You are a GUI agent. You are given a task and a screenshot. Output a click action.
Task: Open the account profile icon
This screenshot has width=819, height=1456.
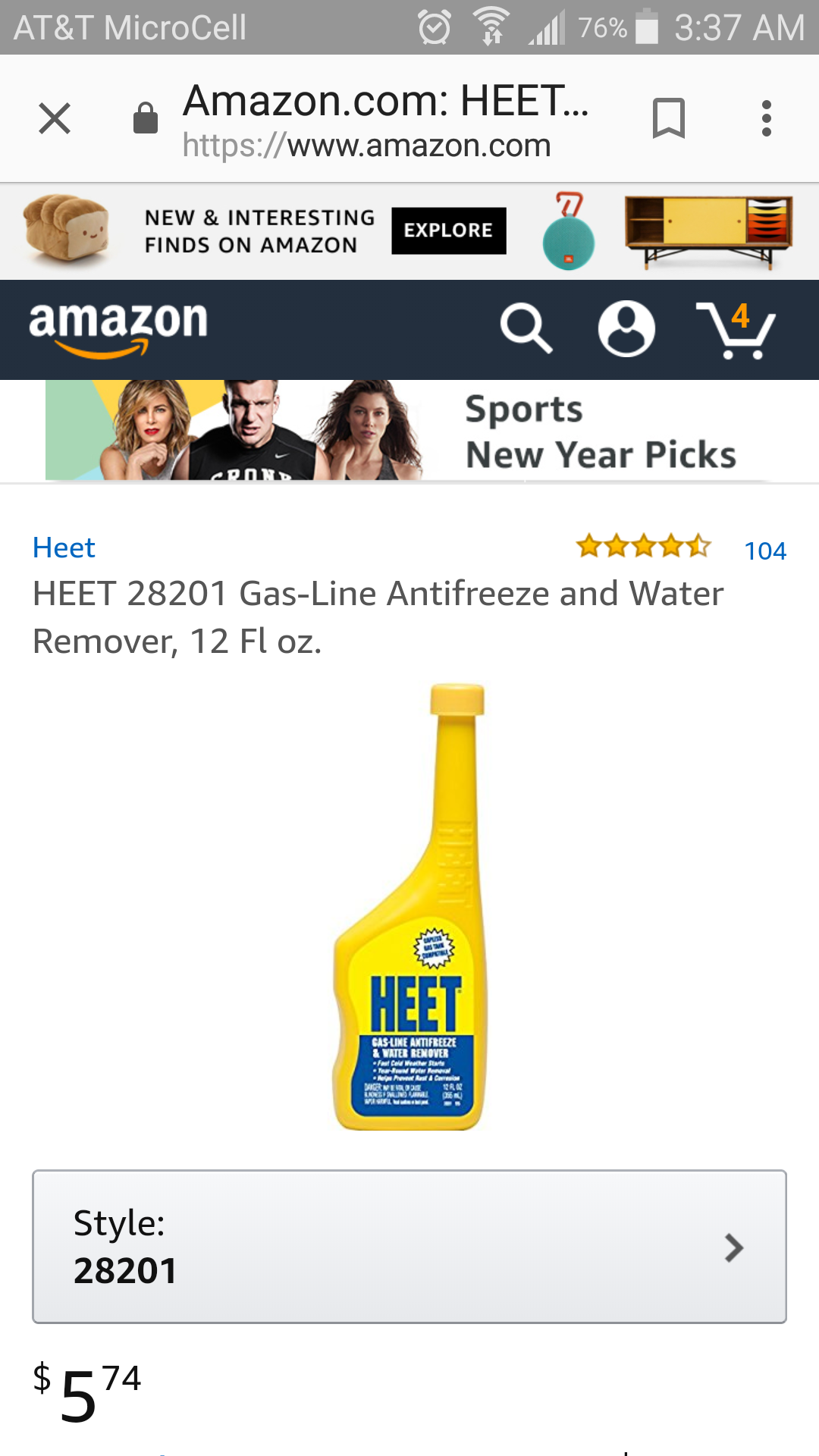click(x=626, y=329)
